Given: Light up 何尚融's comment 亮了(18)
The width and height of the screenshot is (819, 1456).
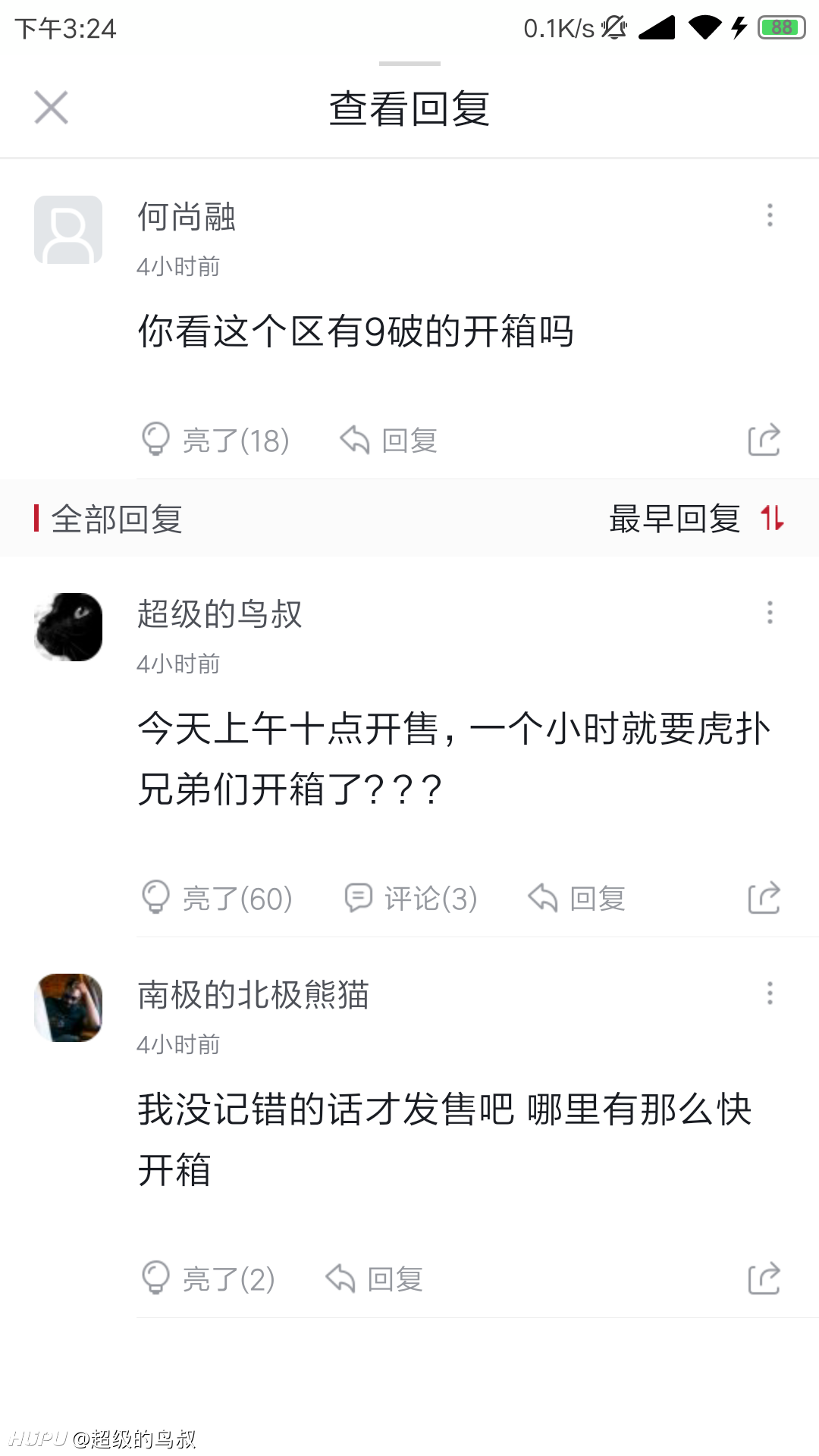Looking at the screenshot, I should click(x=215, y=440).
